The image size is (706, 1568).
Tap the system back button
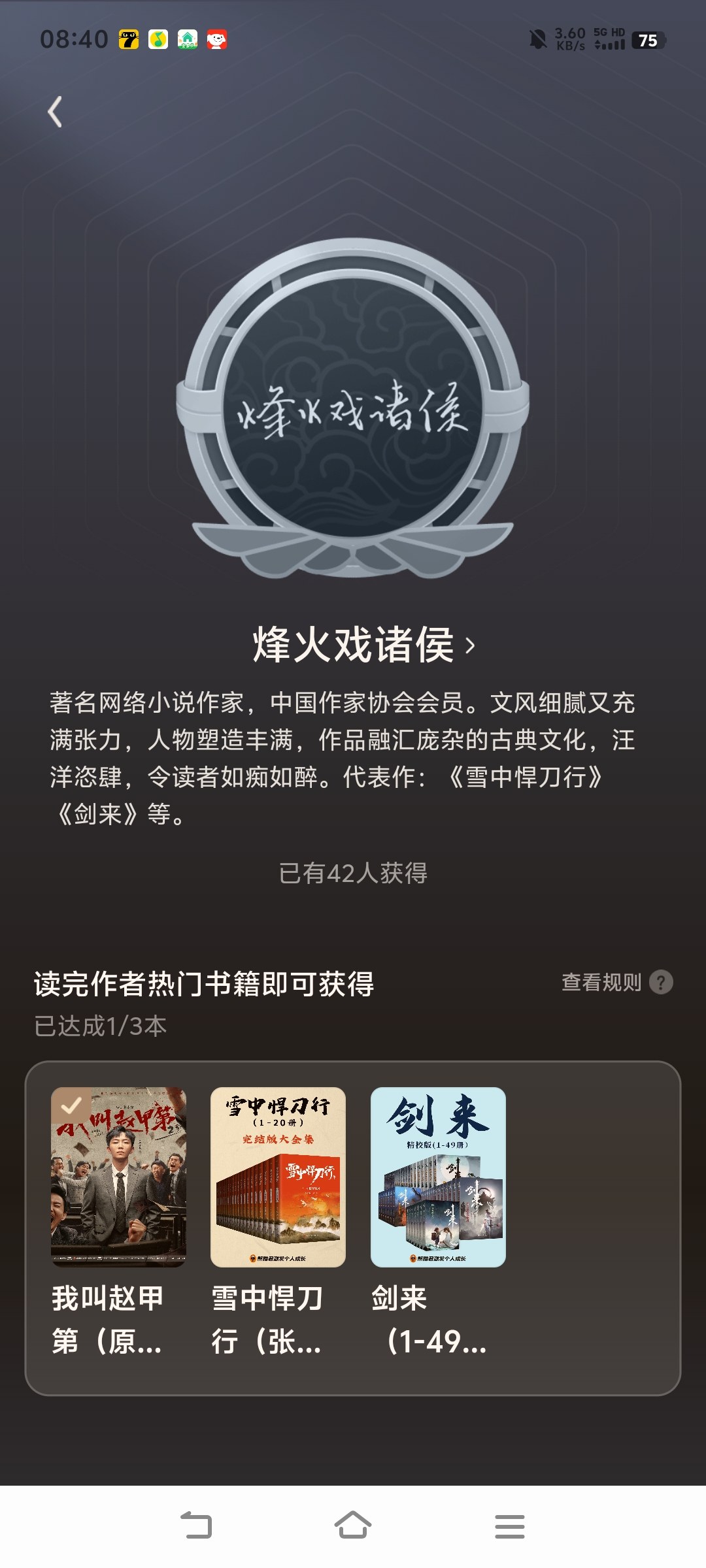(196, 1526)
